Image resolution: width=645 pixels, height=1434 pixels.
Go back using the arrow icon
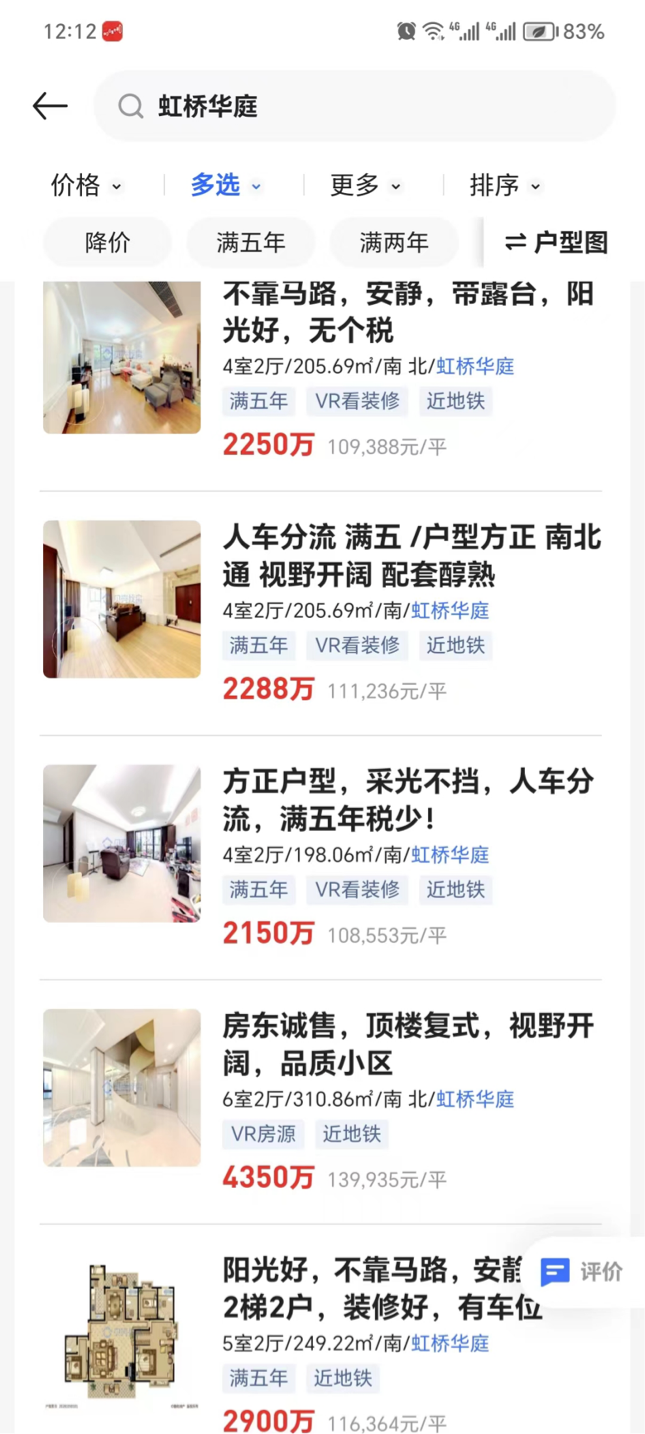(50, 106)
